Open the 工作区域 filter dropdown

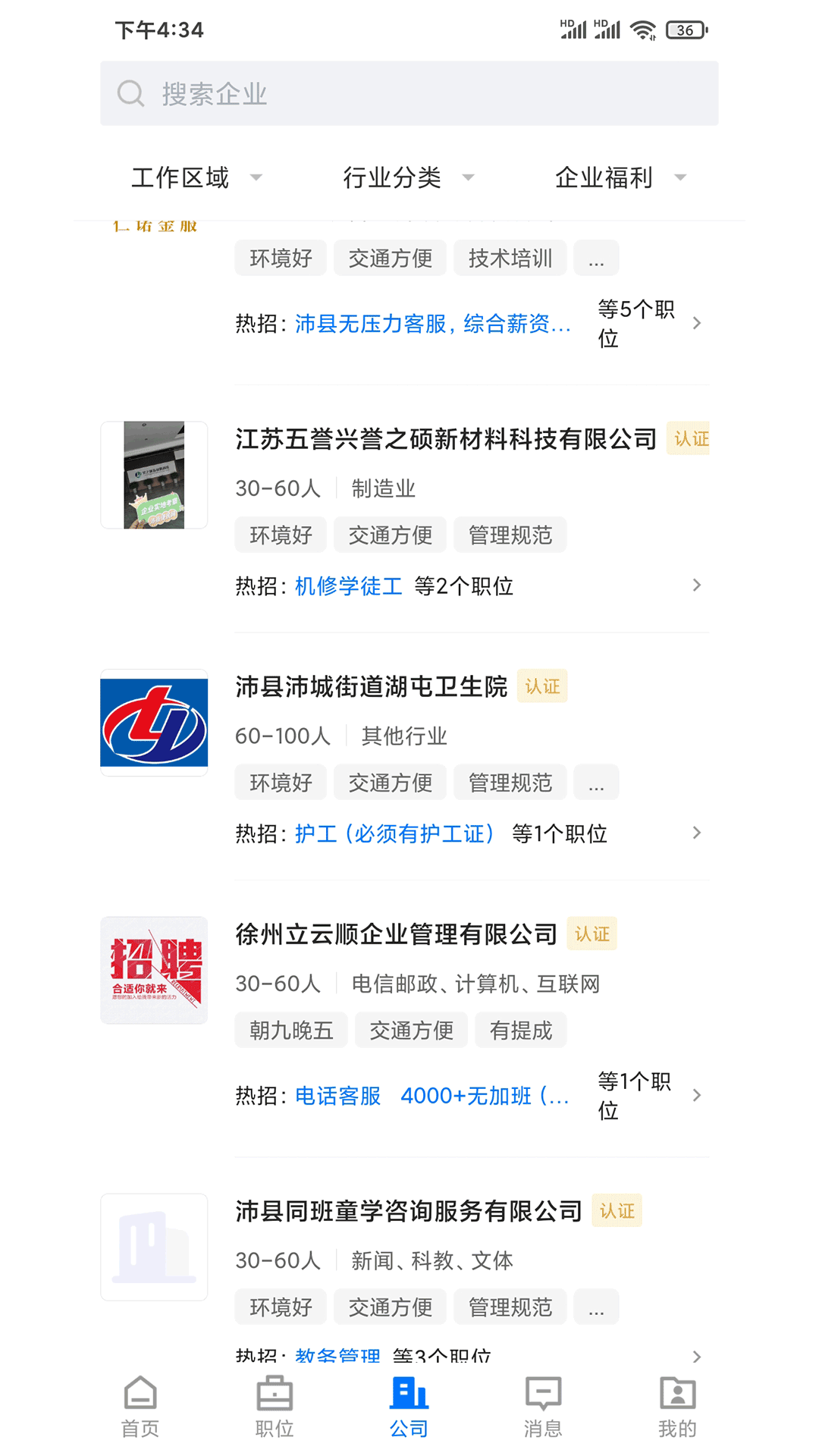pos(194,177)
